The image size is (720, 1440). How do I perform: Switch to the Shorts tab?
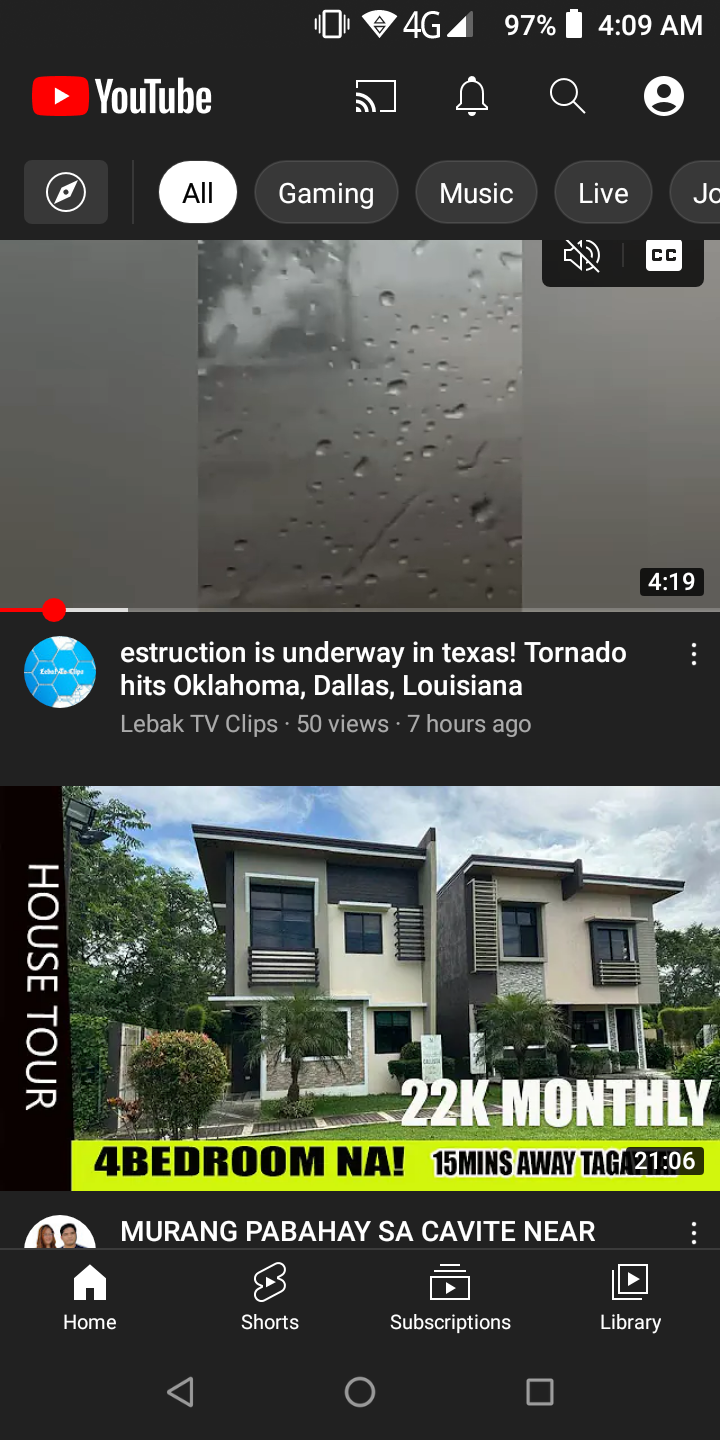tap(270, 1297)
